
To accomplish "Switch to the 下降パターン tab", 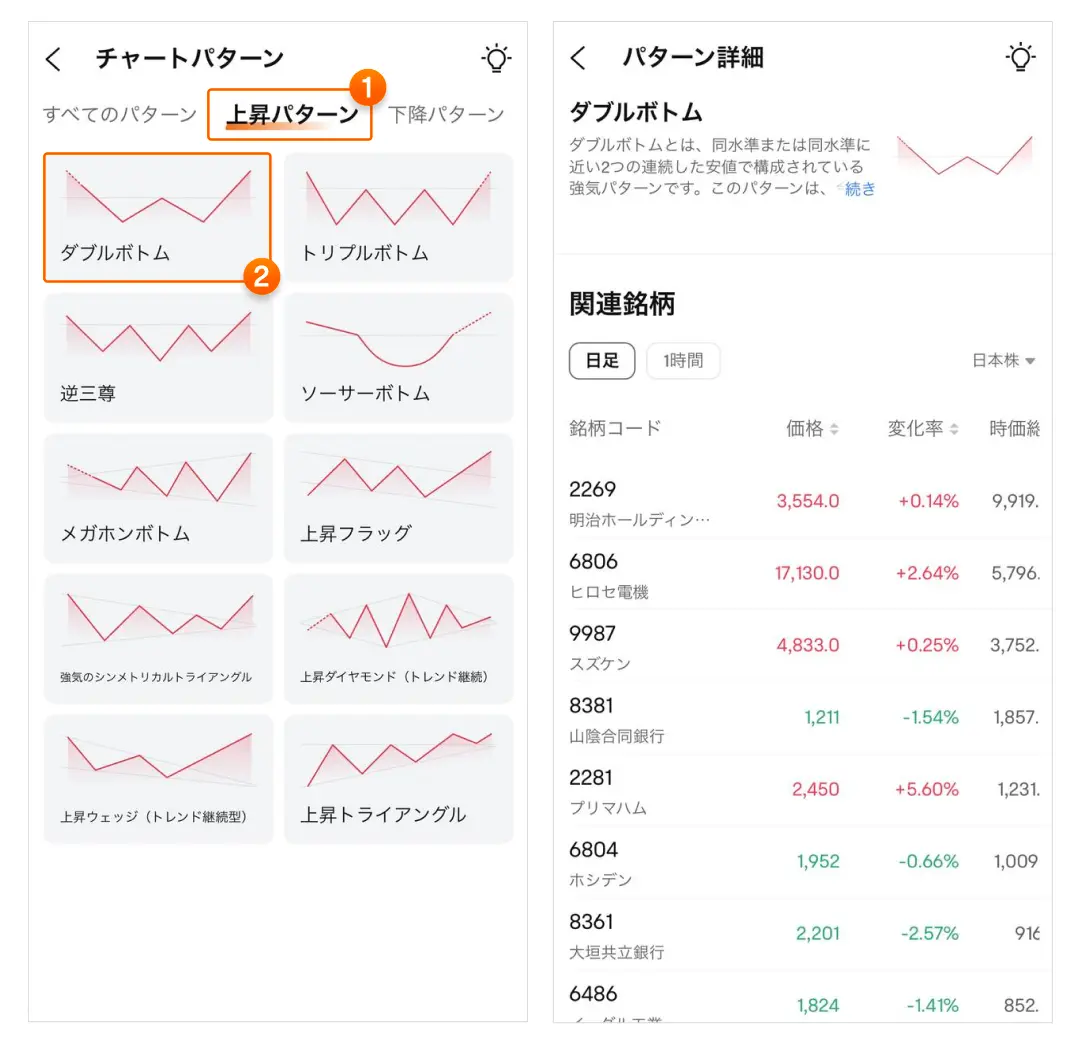I will [x=446, y=115].
